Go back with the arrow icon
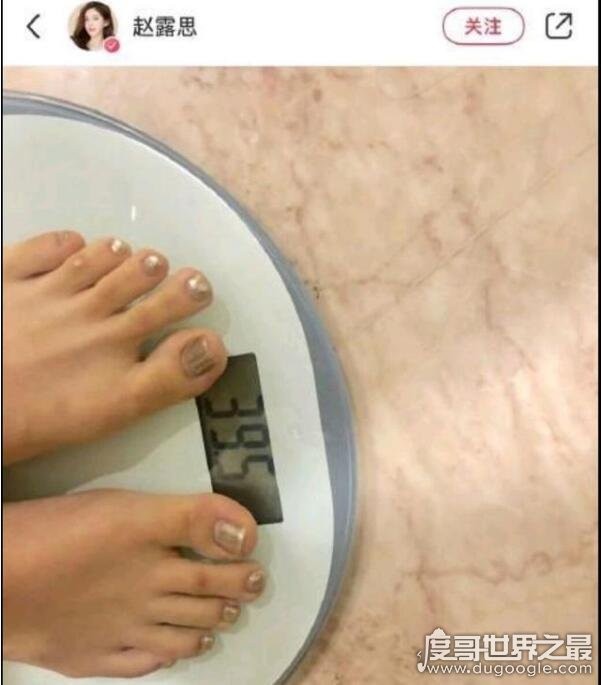The image size is (601, 685). point(34,27)
